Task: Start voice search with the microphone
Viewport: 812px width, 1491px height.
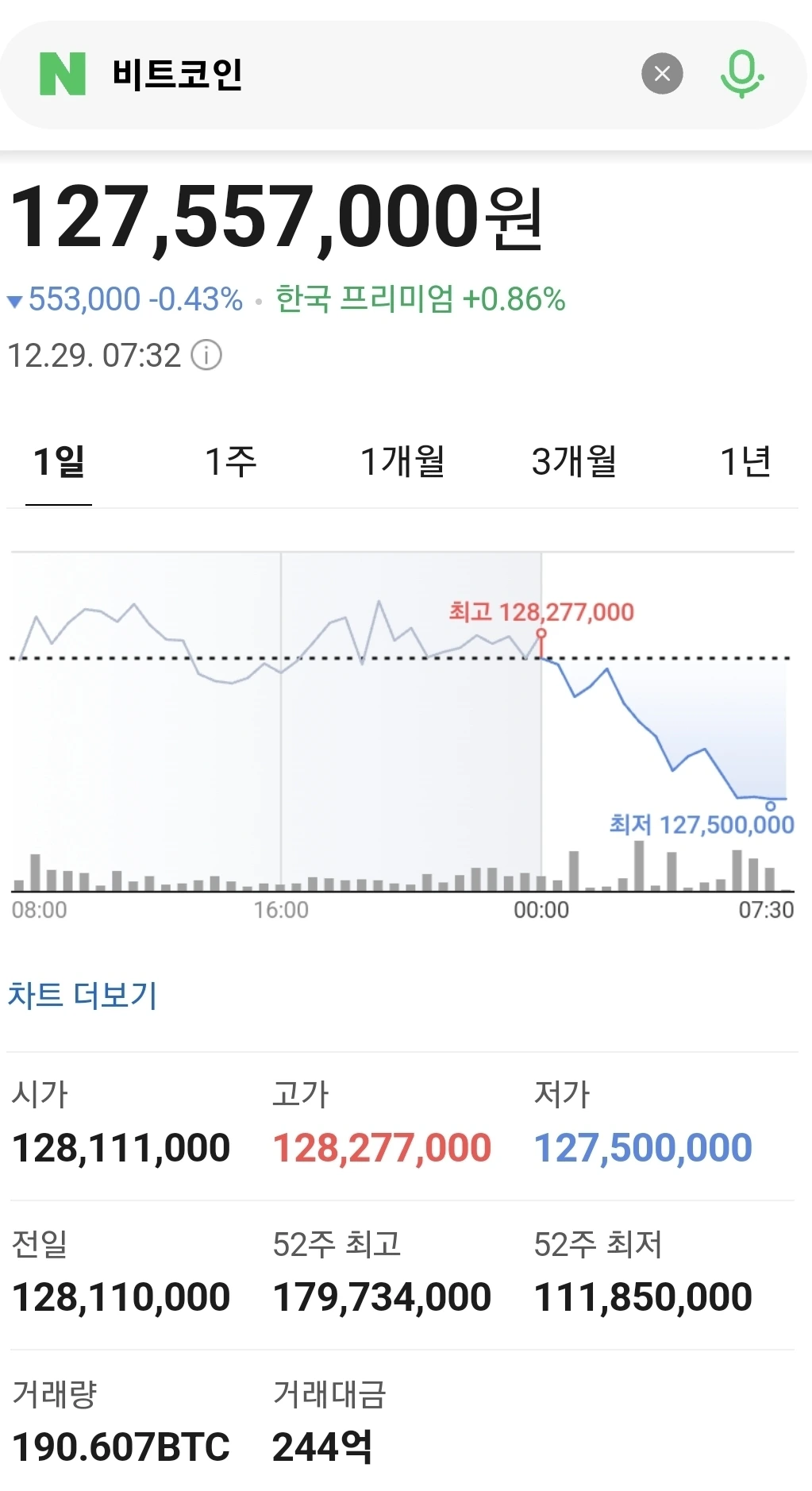Action: point(741,74)
